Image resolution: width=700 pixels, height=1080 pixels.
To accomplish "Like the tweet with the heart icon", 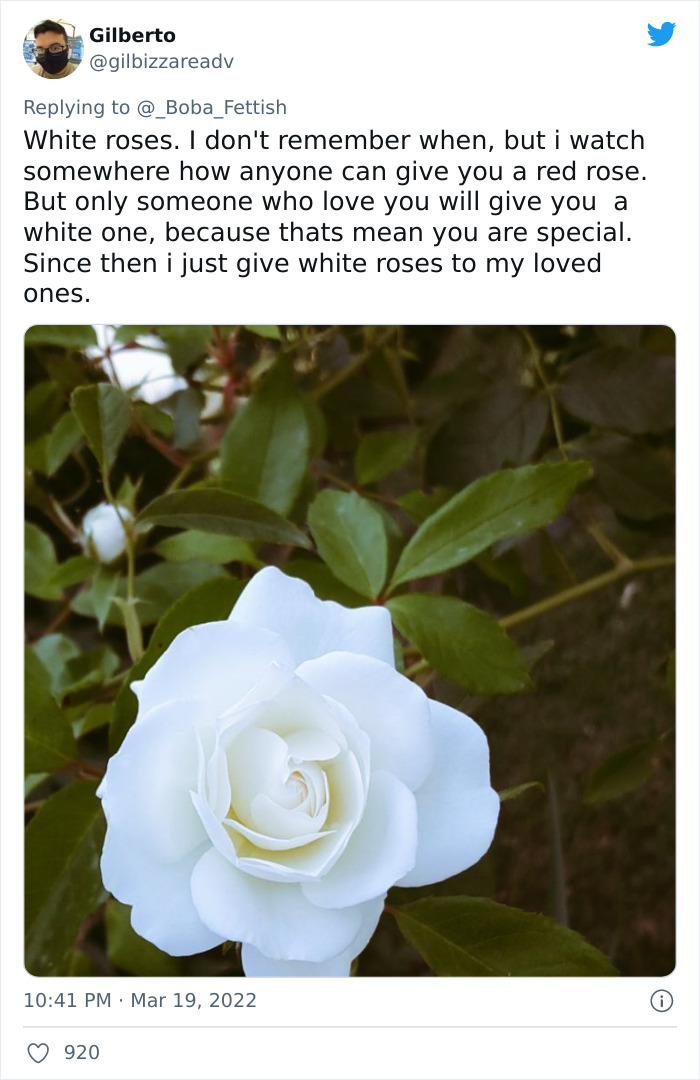I will (x=38, y=1052).
